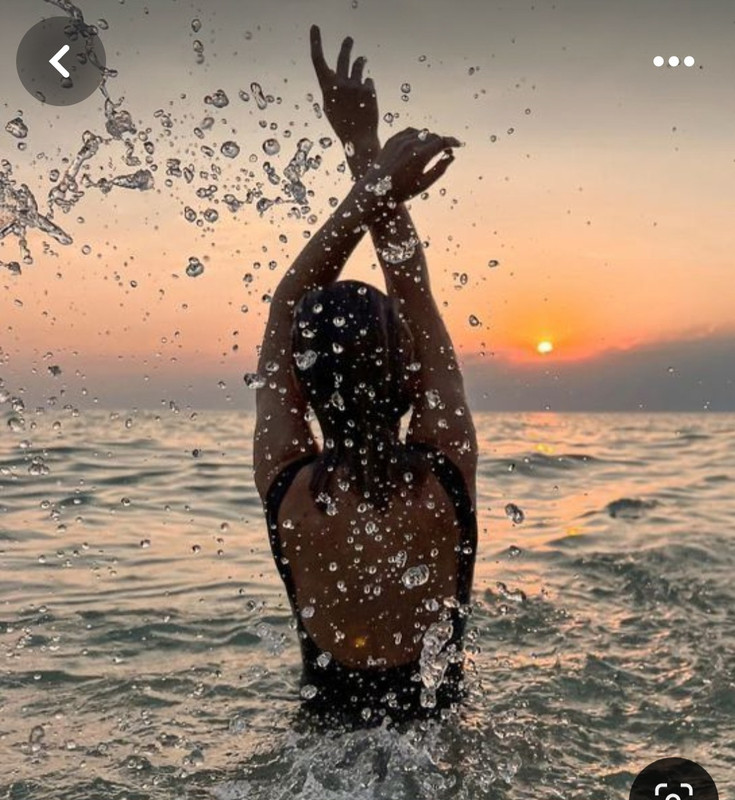The width and height of the screenshot is (735, 800).
Task: Tap the visual search lens icon
Action: click(x=673, y=786)
